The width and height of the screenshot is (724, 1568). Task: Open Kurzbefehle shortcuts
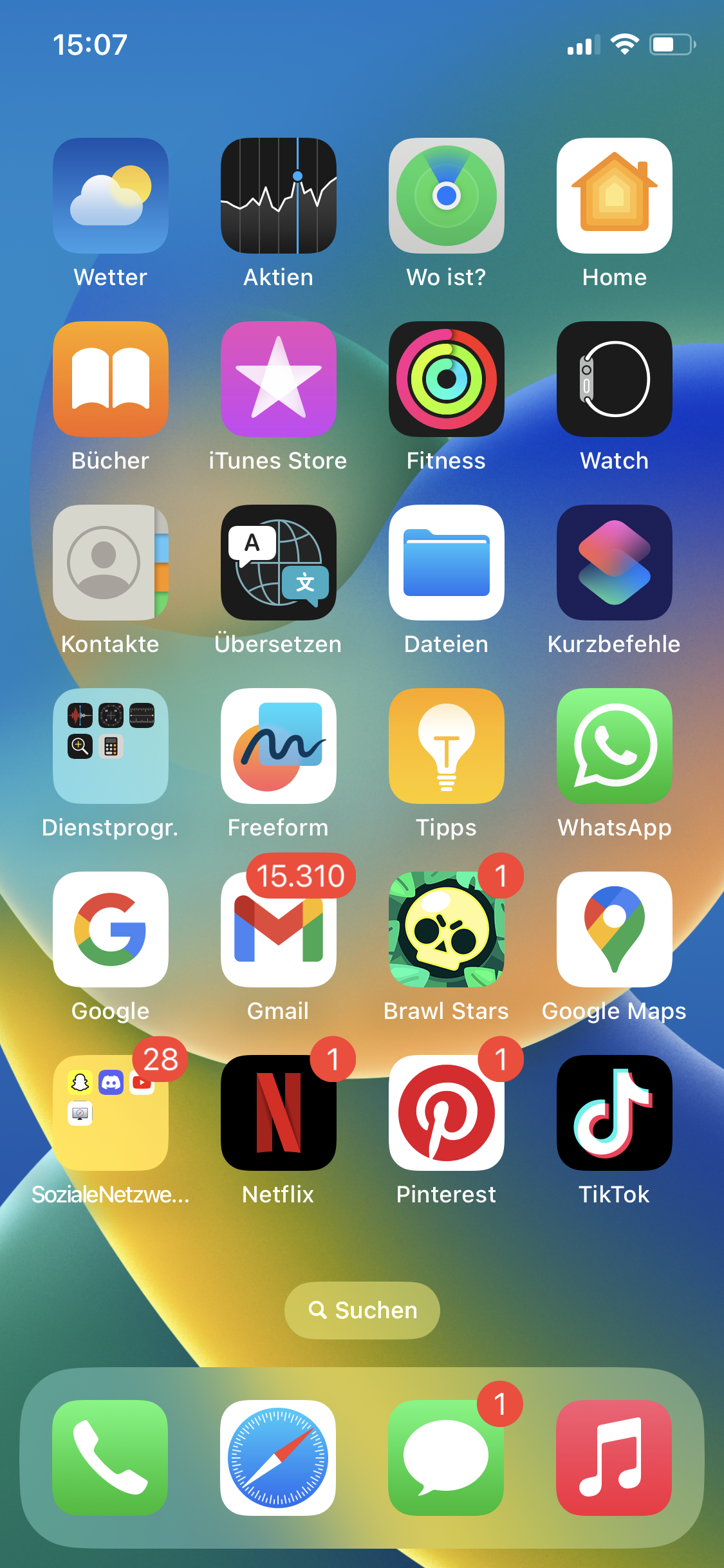pos(614,562)
